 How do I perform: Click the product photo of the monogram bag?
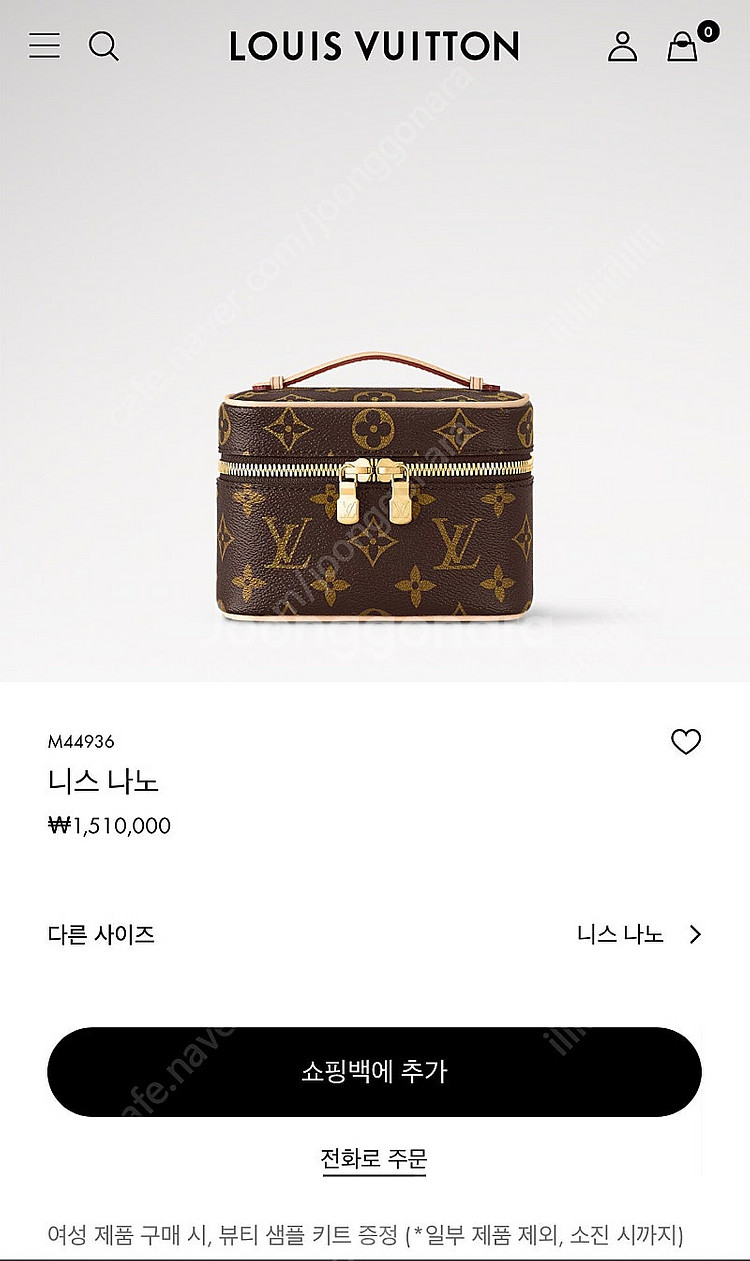pos(375,490)
